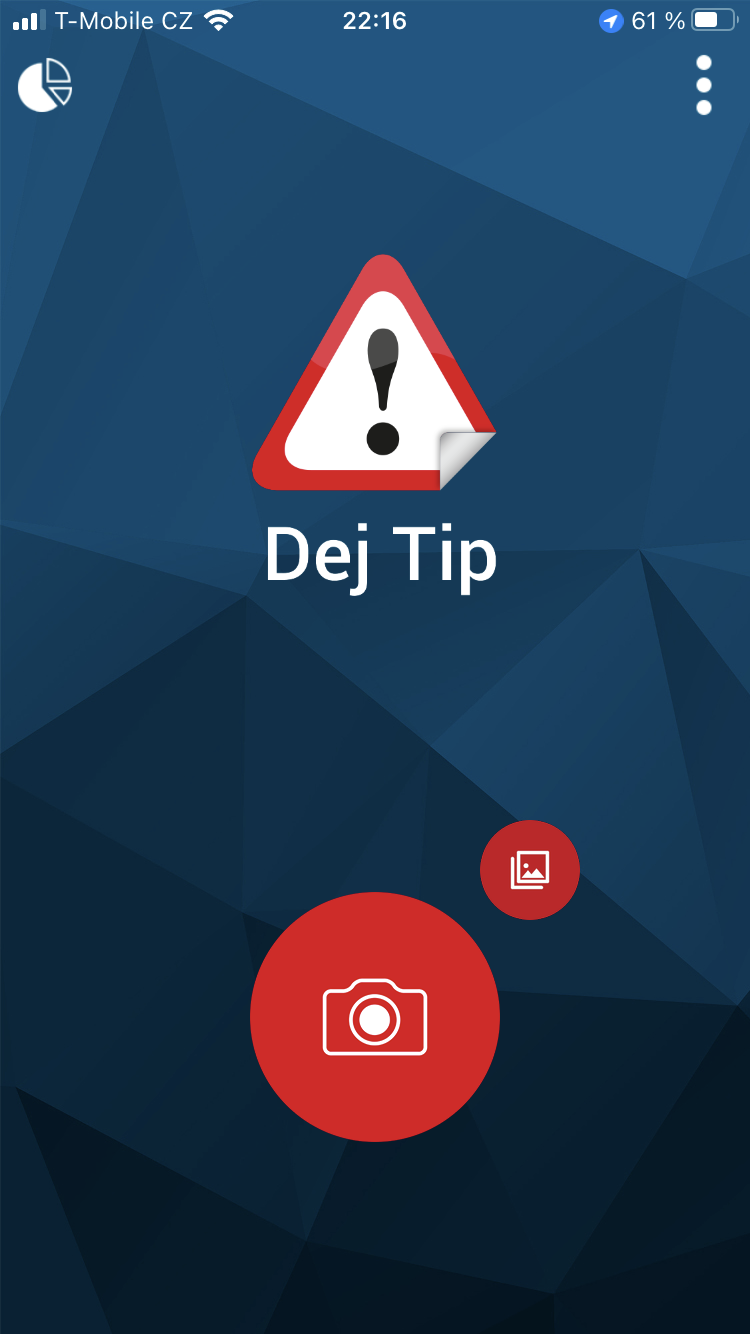Open the three-dot overflow menu

(704, 85)
